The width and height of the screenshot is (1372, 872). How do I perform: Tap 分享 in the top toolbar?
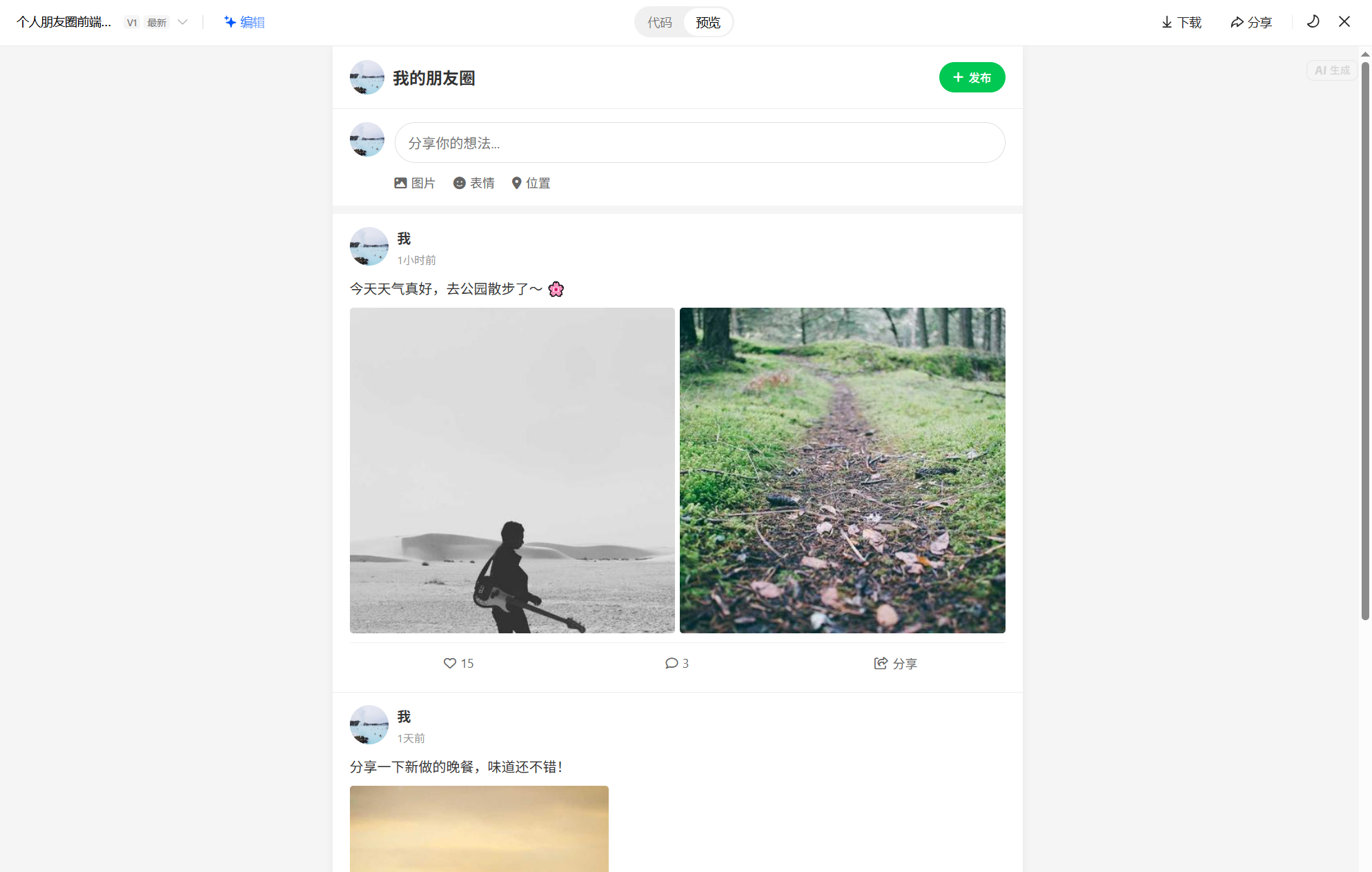(x=1251, y=22)
